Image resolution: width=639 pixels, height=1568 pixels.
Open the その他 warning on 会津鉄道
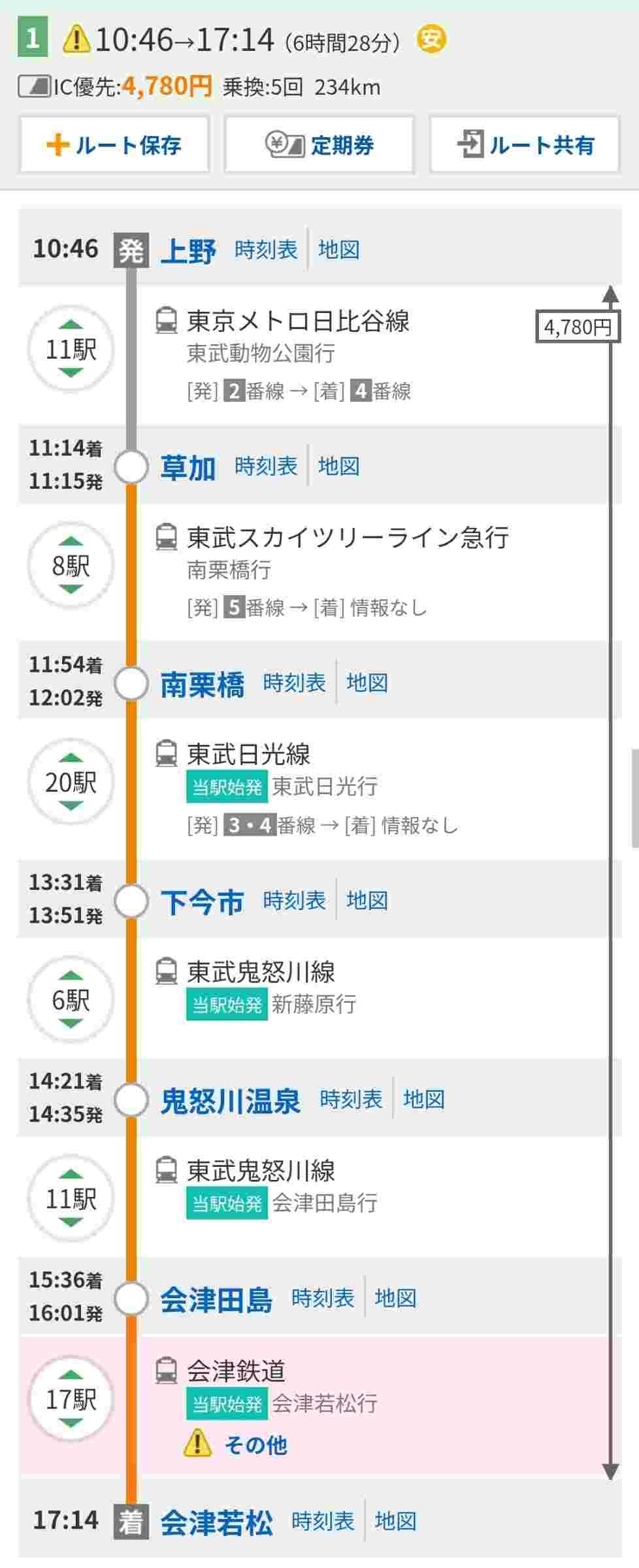pyautogui.click(x=255, y=1445)
